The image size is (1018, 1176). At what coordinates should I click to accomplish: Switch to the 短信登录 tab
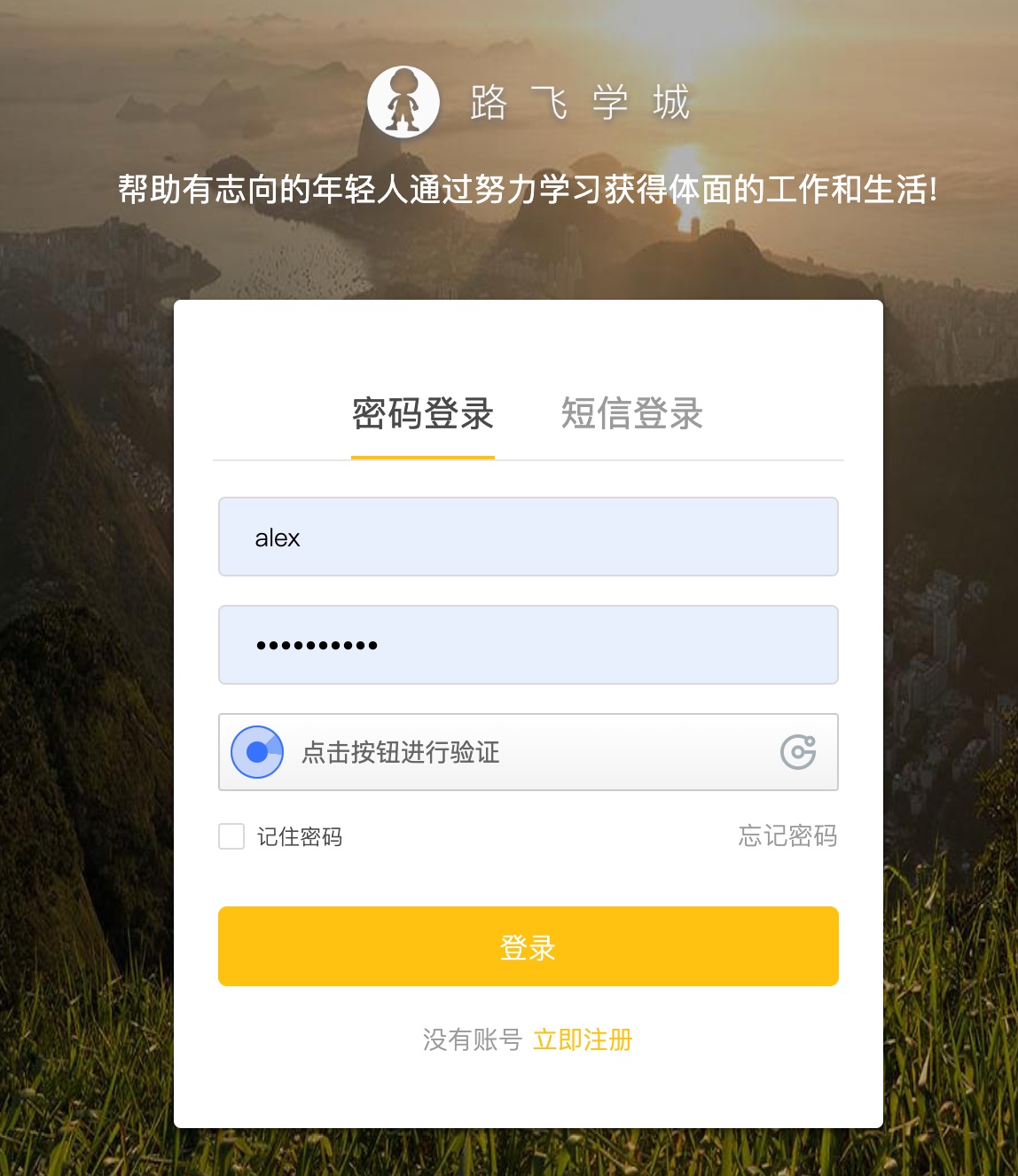pyautogui.click(x=631, y=414)
